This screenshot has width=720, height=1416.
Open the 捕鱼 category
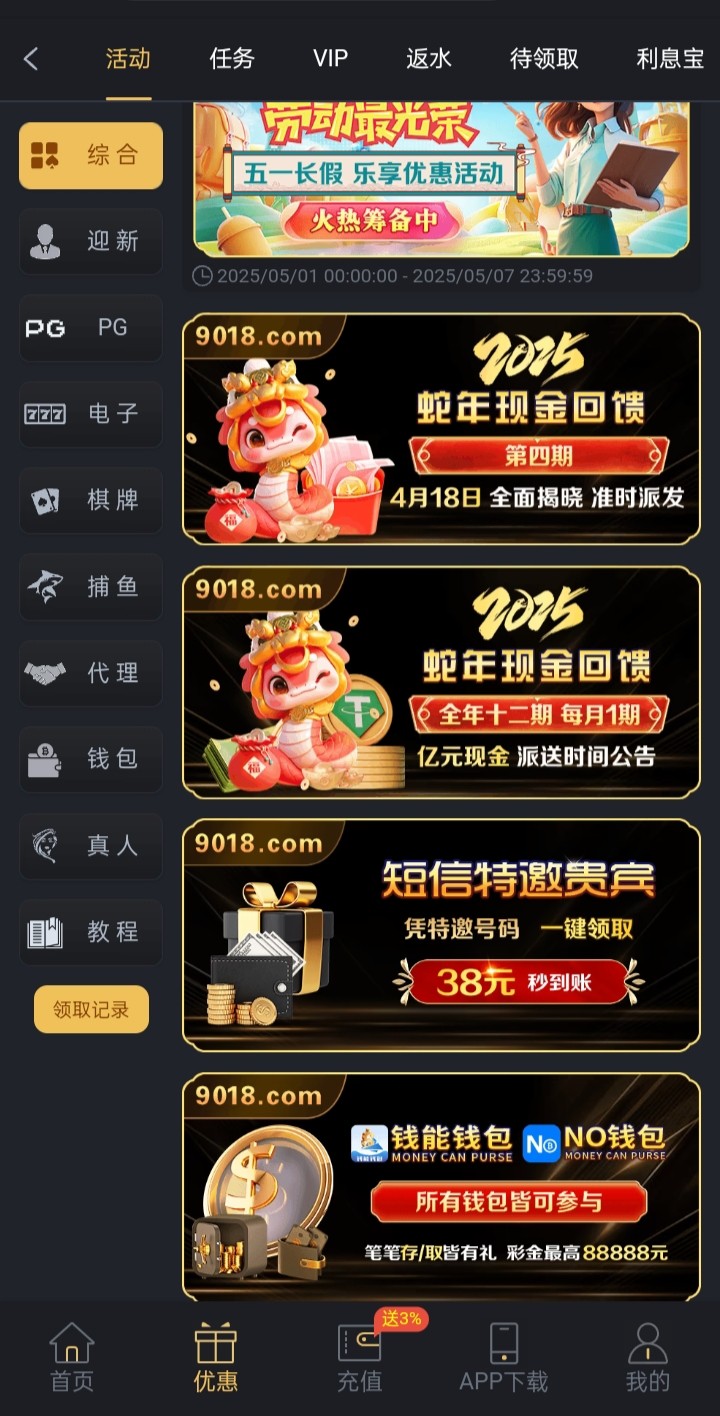pos(90,587)
